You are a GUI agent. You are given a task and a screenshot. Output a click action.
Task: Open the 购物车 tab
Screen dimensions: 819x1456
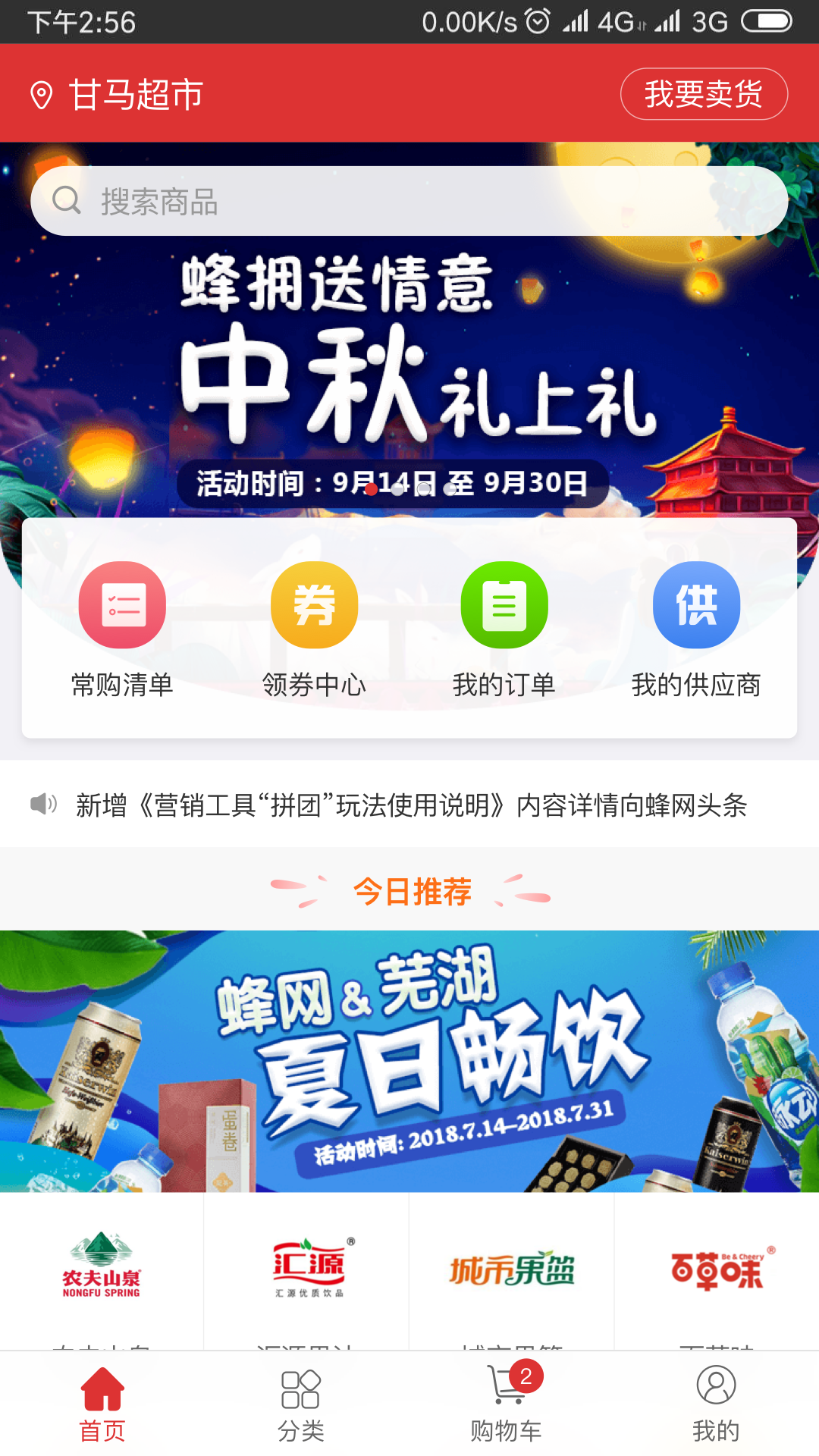click(x=506, y=1404)
